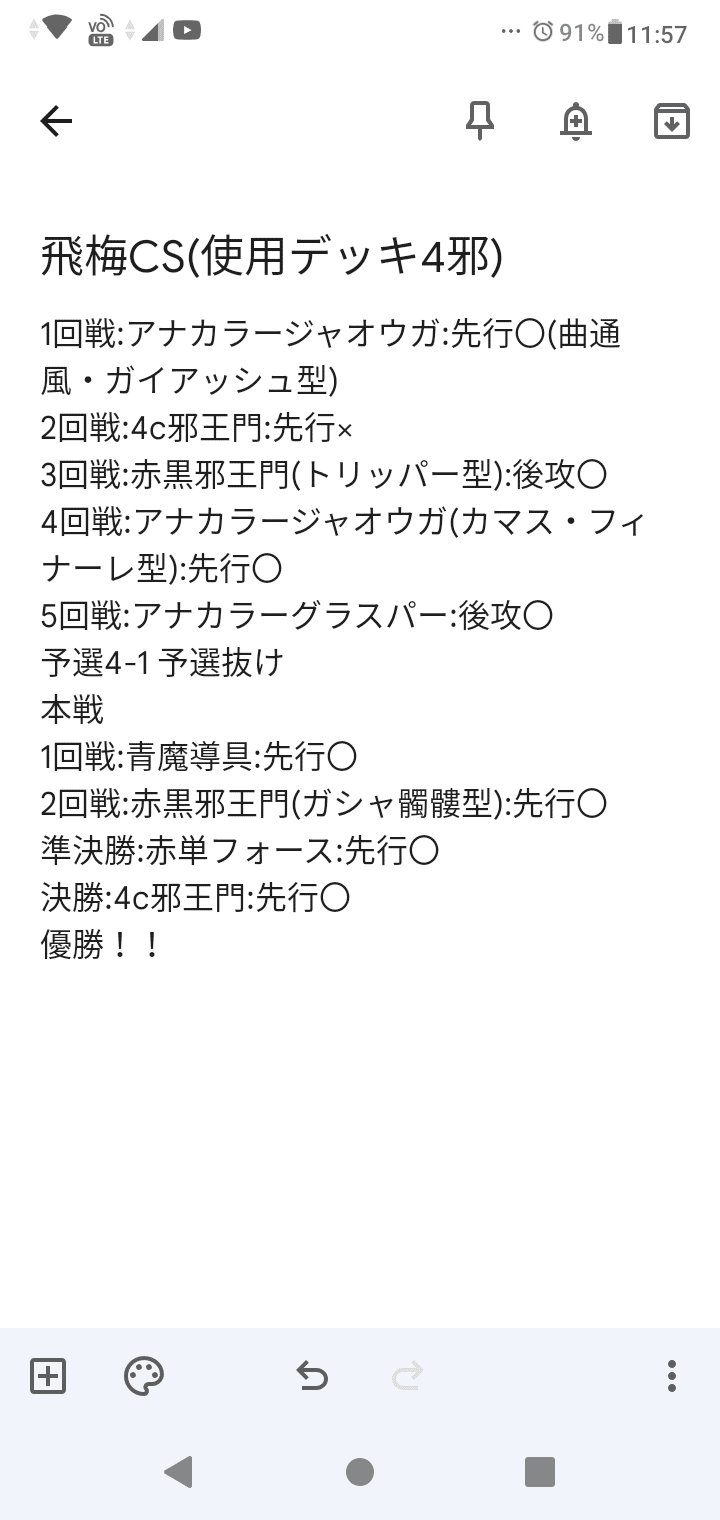Viewport: 720px width, 1520px height.
Task: Open the color palette options
Action: (144, 1375)
